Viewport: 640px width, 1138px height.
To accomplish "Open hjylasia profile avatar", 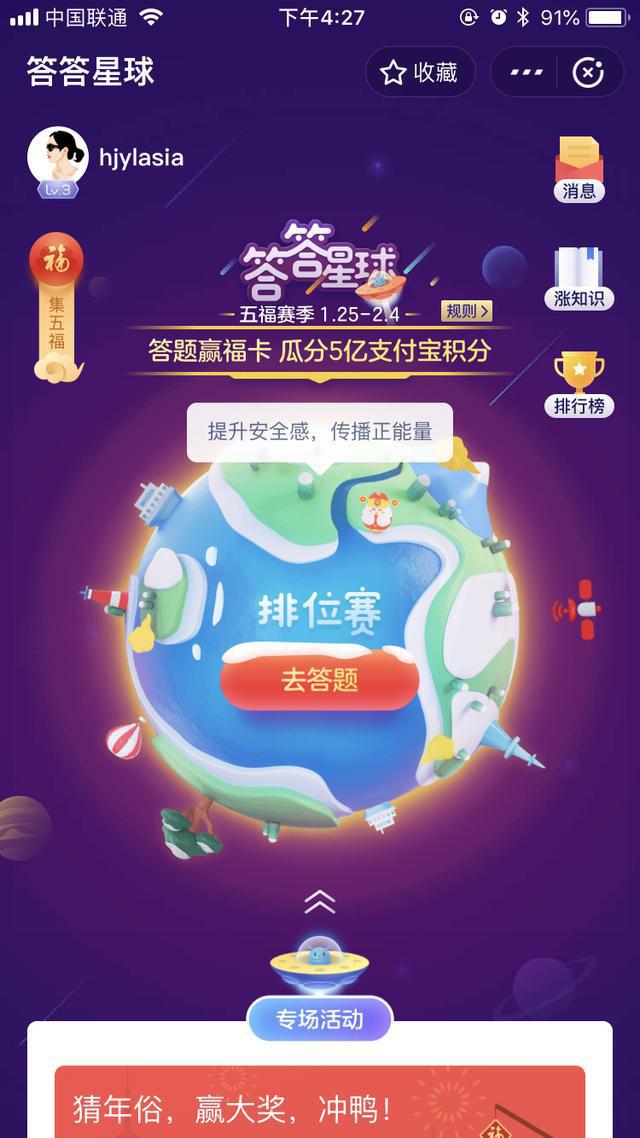I will click(58, 158).
